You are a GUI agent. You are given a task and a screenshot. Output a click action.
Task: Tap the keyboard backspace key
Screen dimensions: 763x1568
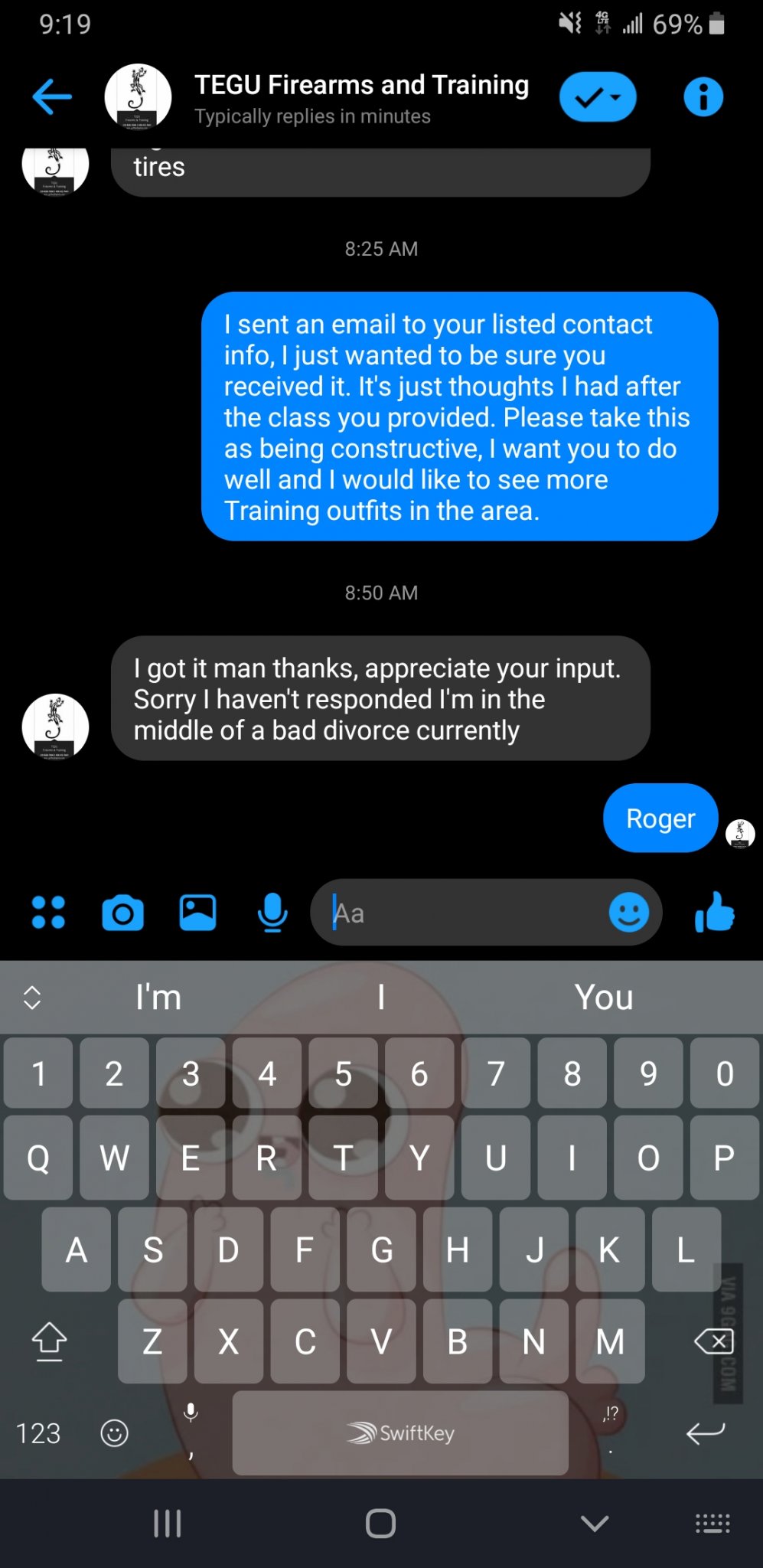click(713, 1341)
